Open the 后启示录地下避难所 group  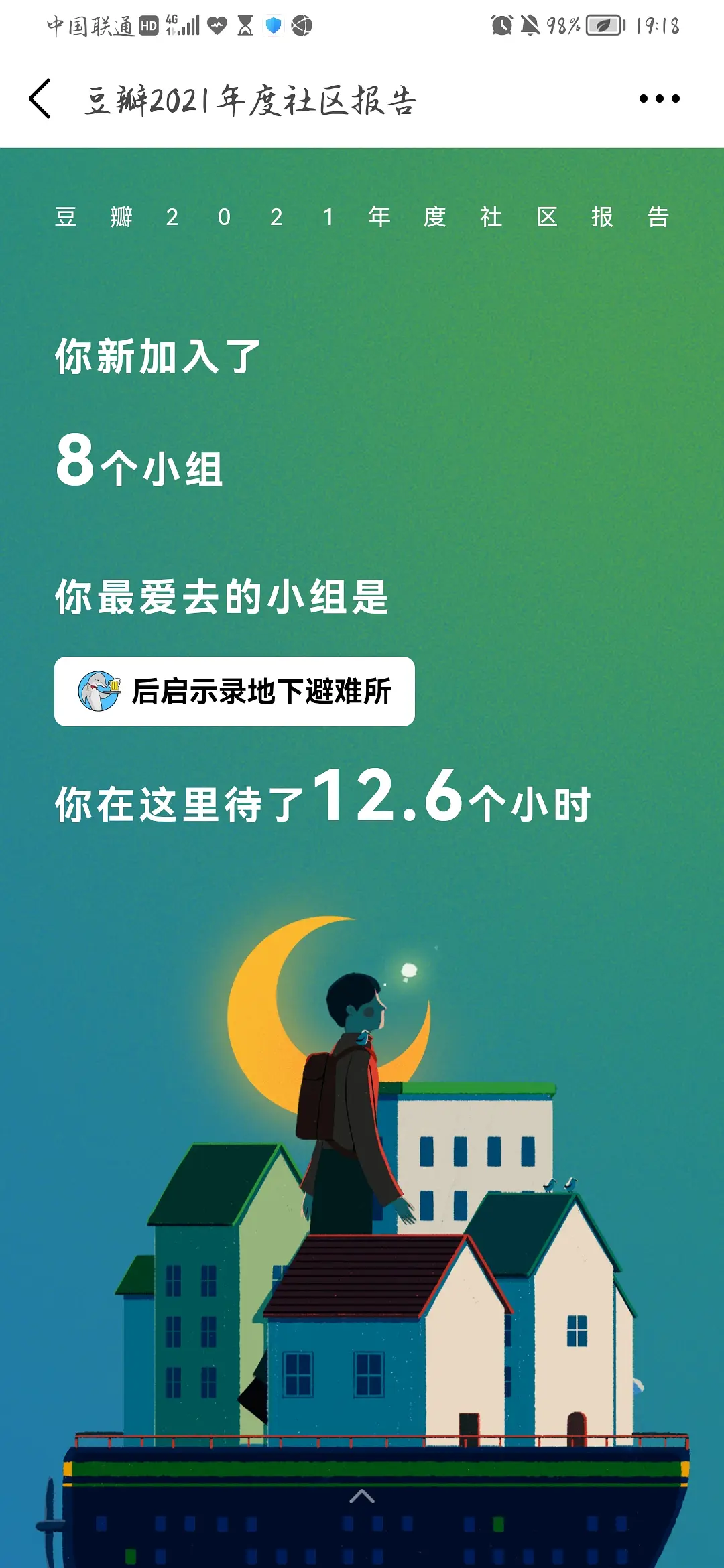point(234,692)
